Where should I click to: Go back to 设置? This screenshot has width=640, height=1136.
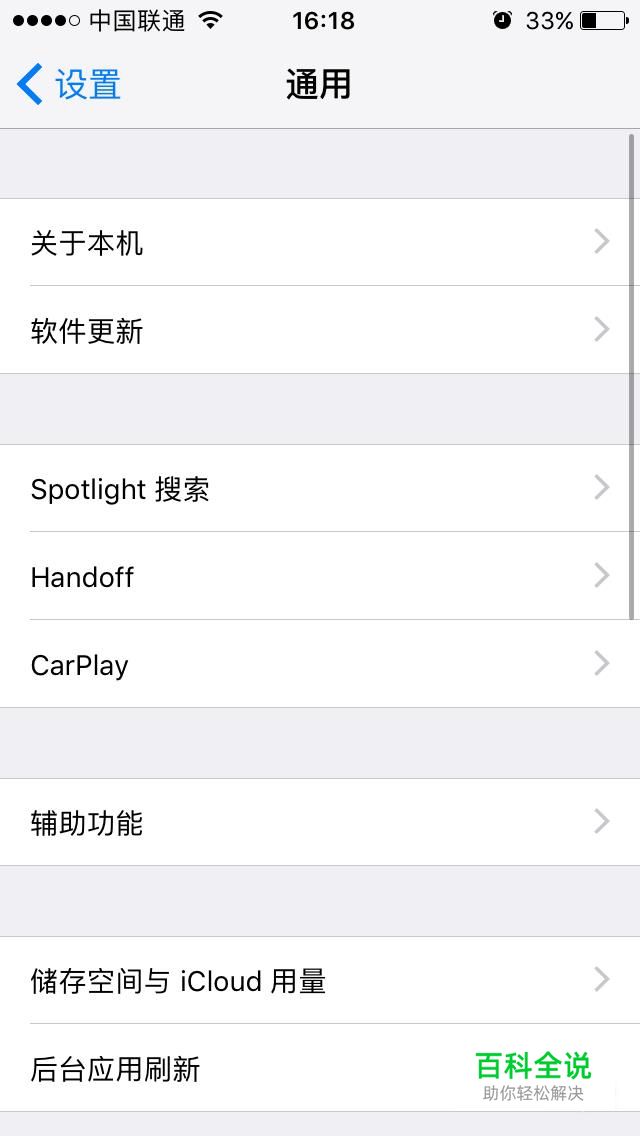(x=70, y=85)
